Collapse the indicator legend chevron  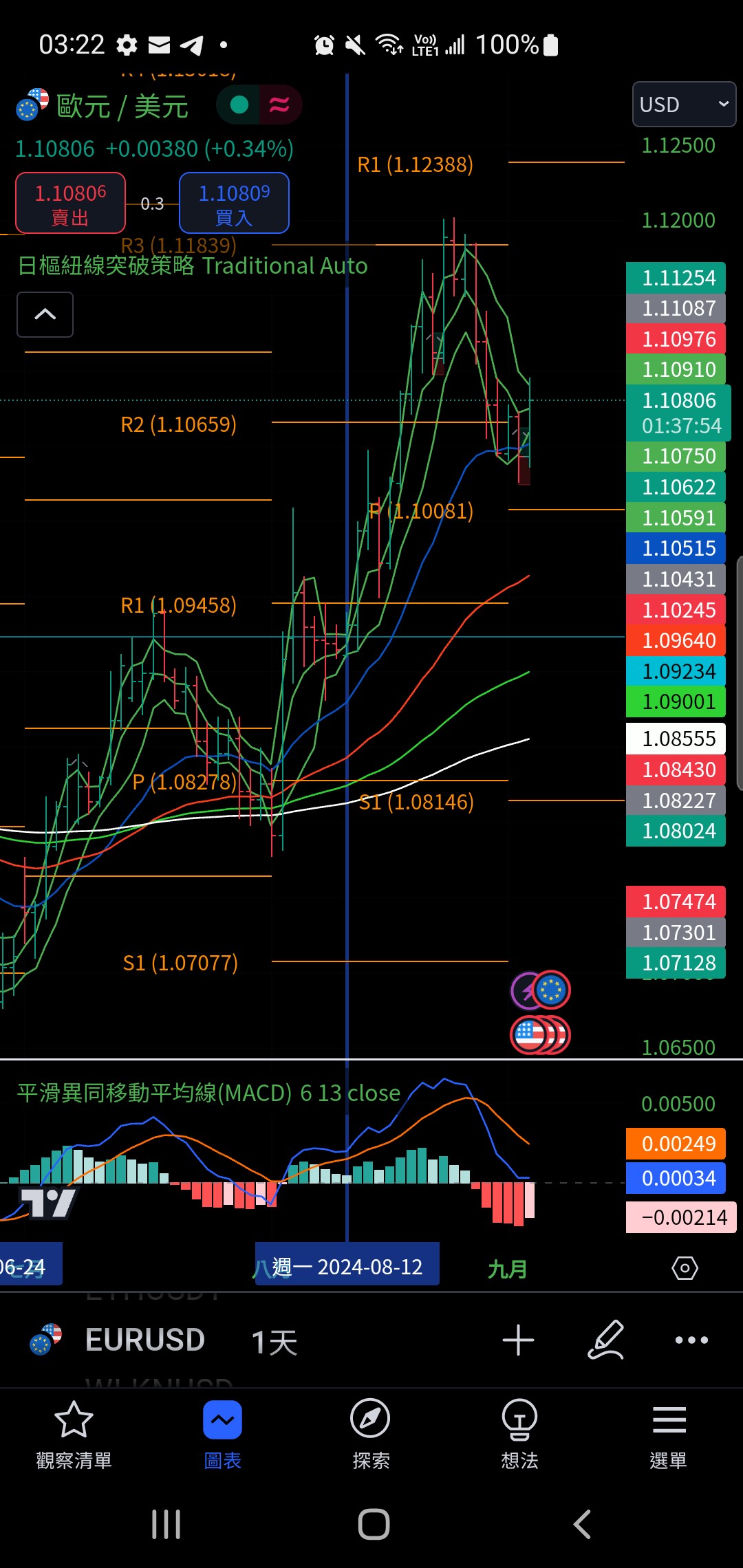pos(45,315)
